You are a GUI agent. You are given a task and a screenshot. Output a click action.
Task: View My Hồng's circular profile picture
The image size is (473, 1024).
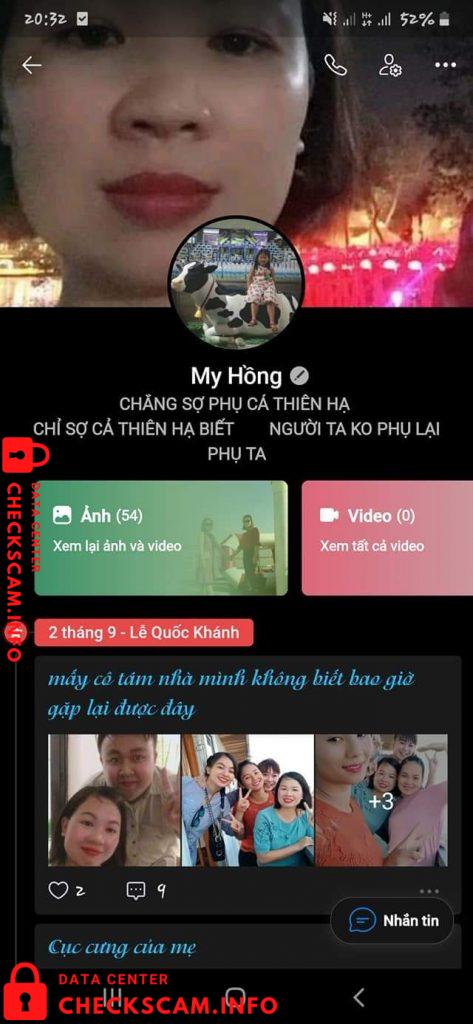[x=236, y=283]
